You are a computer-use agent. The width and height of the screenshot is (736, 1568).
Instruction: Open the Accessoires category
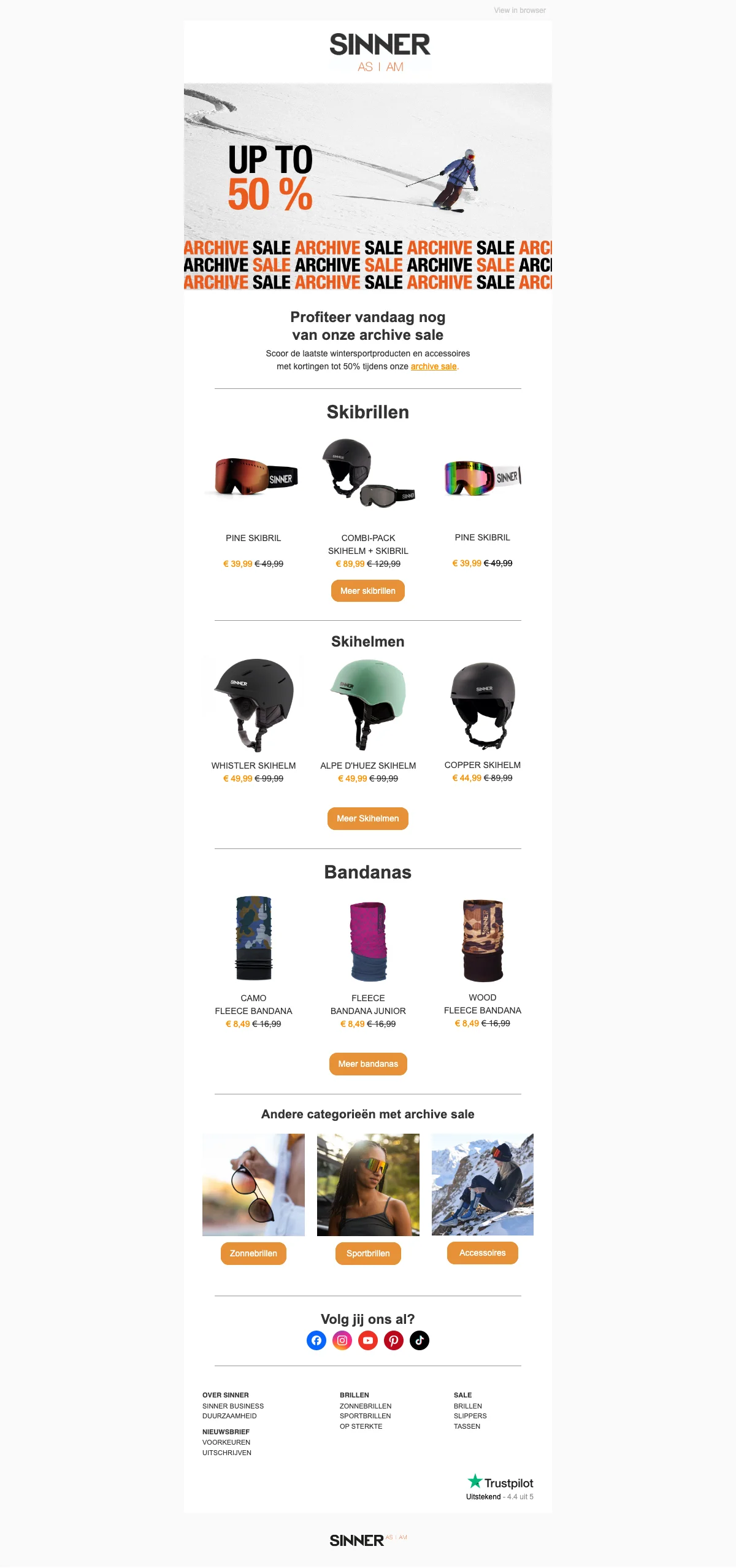point(482,1253)
